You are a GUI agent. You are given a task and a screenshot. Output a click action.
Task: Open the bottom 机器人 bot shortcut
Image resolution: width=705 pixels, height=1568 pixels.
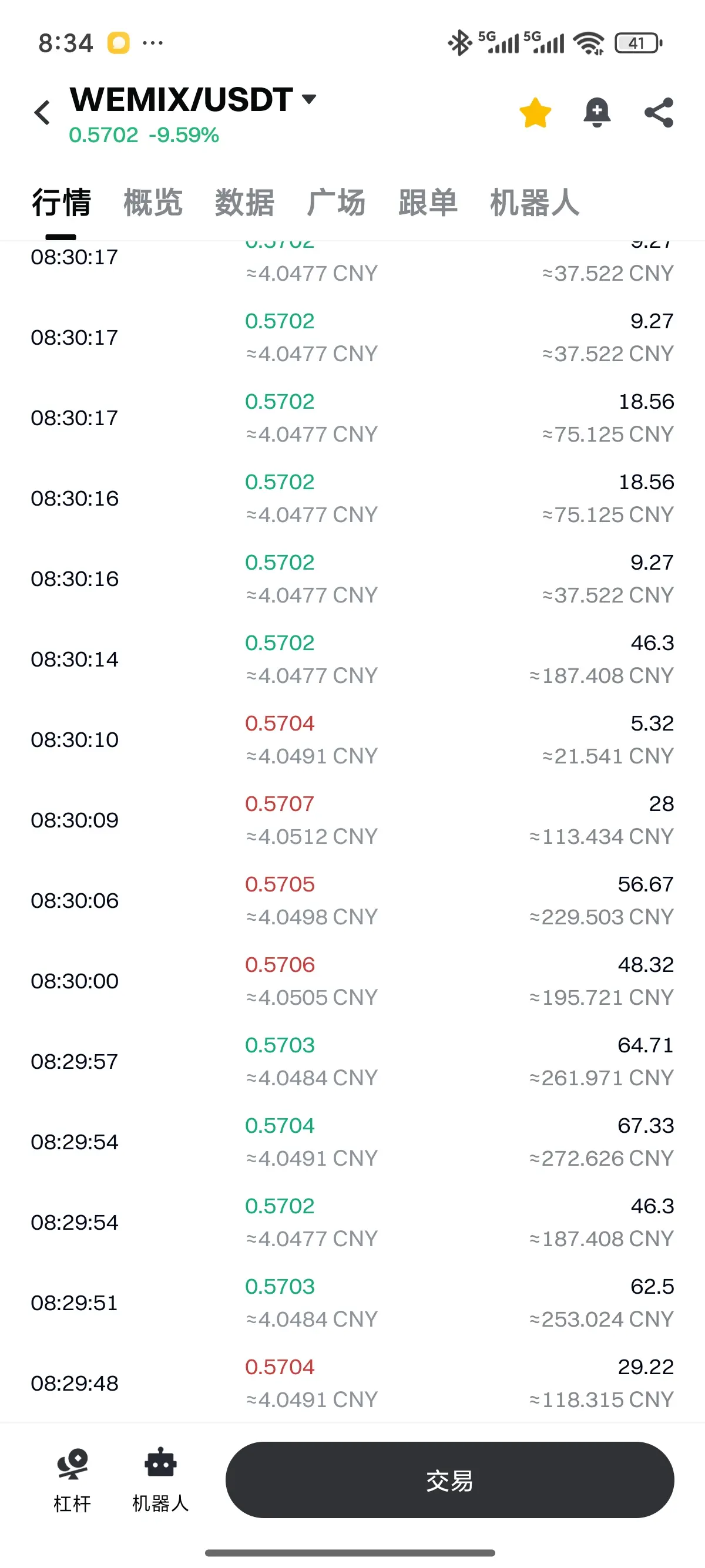click(x=161, y=1479)
